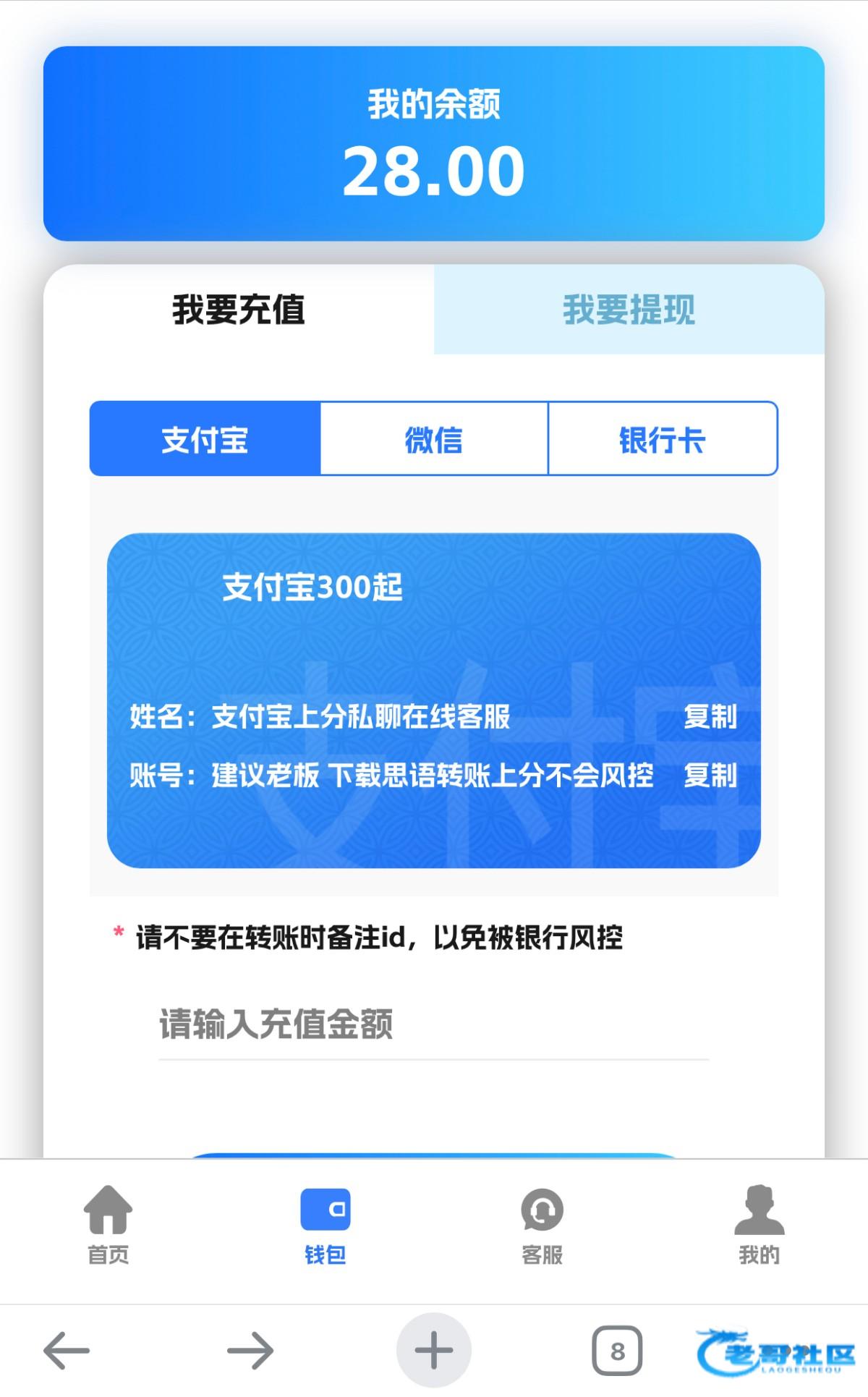Switch to 微信 payment method

pos(434,439)
